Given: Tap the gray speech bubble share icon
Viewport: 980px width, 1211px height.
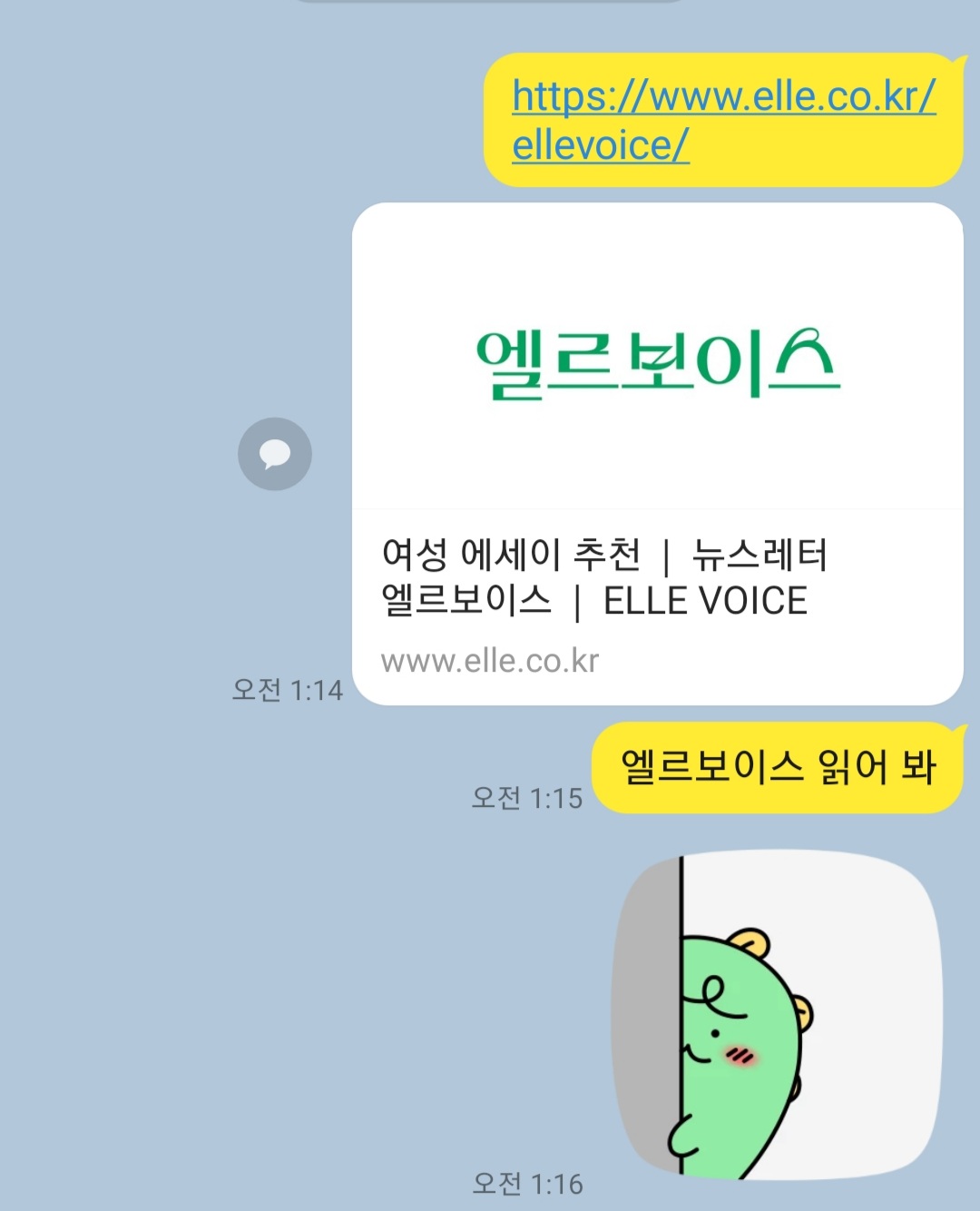Looking at the screenshot, I should coord(275,454).
